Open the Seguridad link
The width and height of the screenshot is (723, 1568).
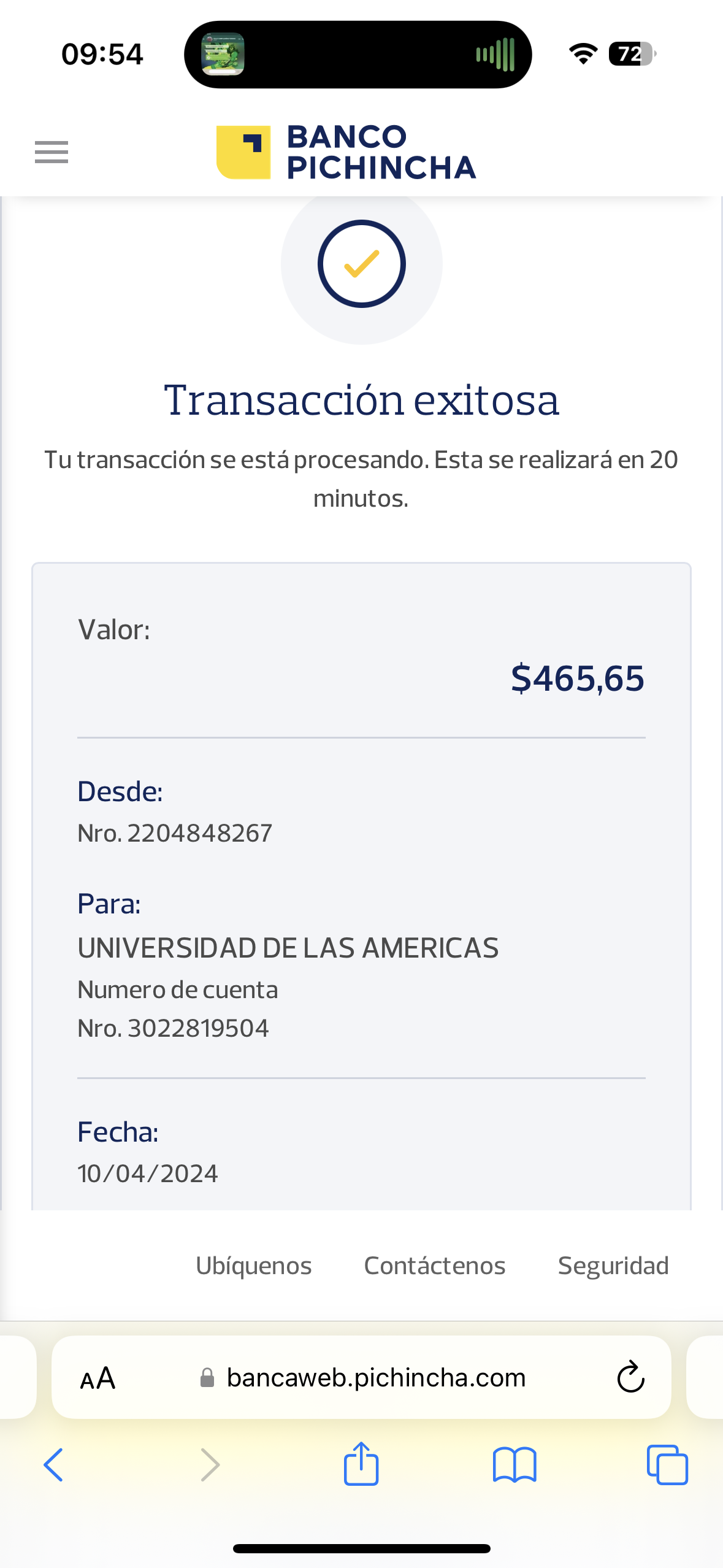(613, 1266)
